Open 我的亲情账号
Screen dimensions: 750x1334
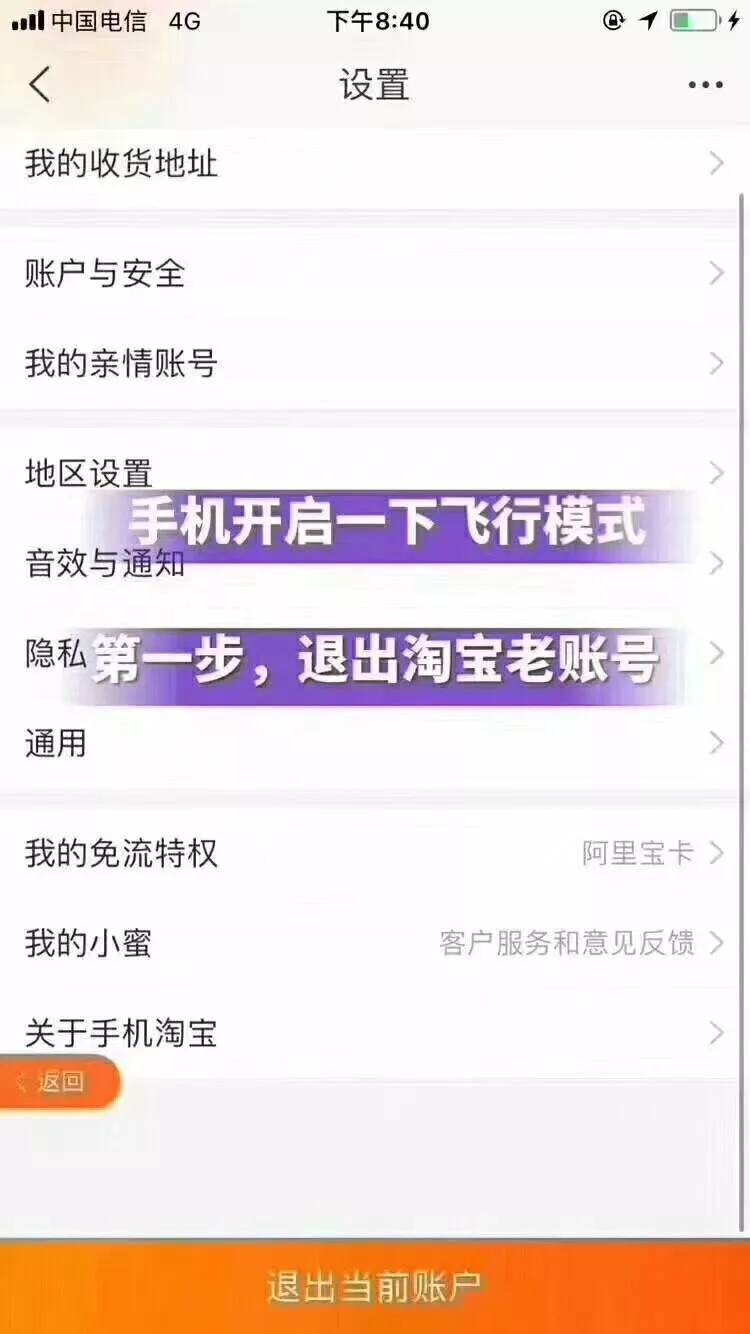click(x=374, y=364)
